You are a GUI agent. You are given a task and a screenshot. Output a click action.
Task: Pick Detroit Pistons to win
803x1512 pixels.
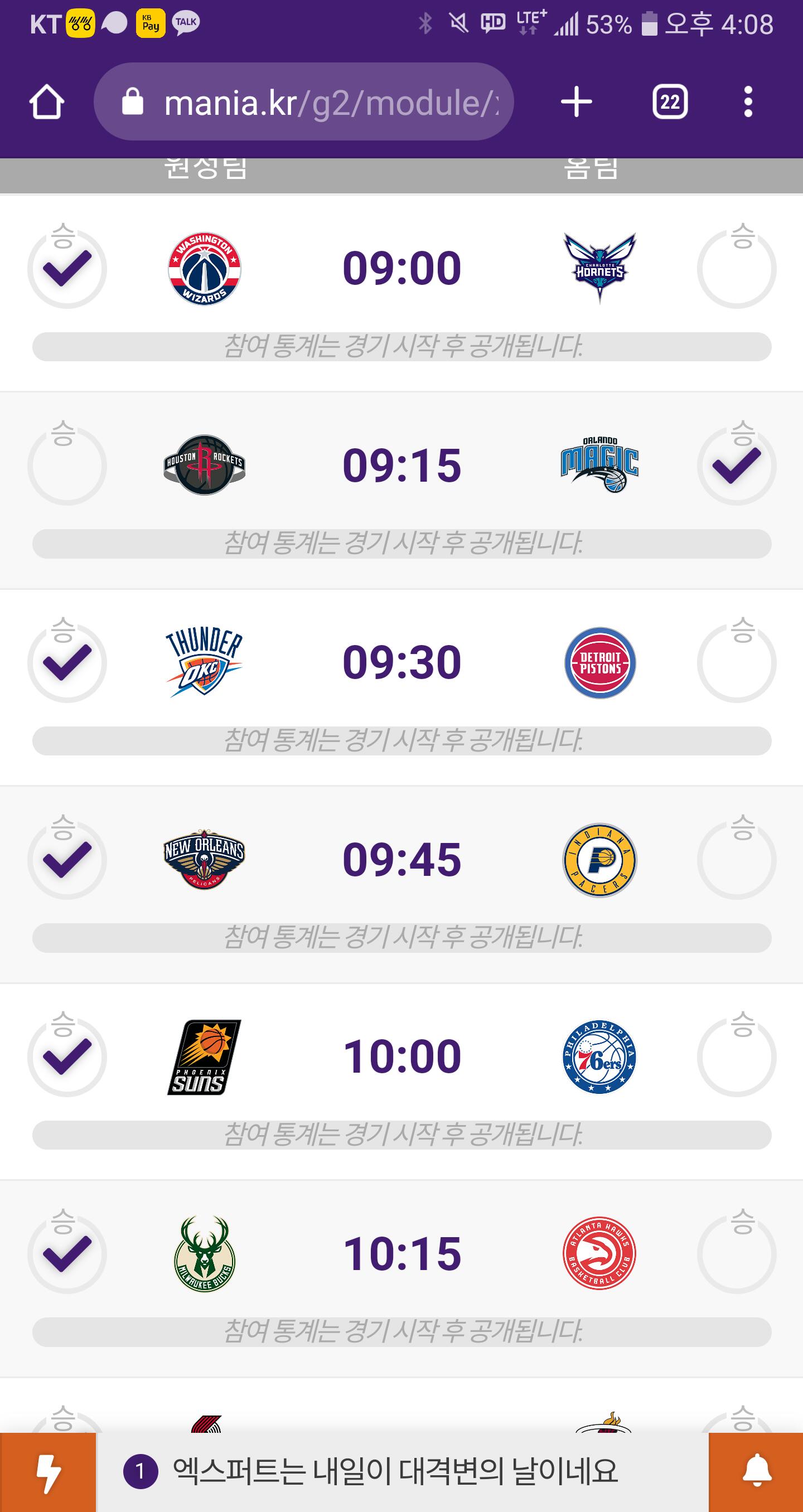click(x=736, y=663)
